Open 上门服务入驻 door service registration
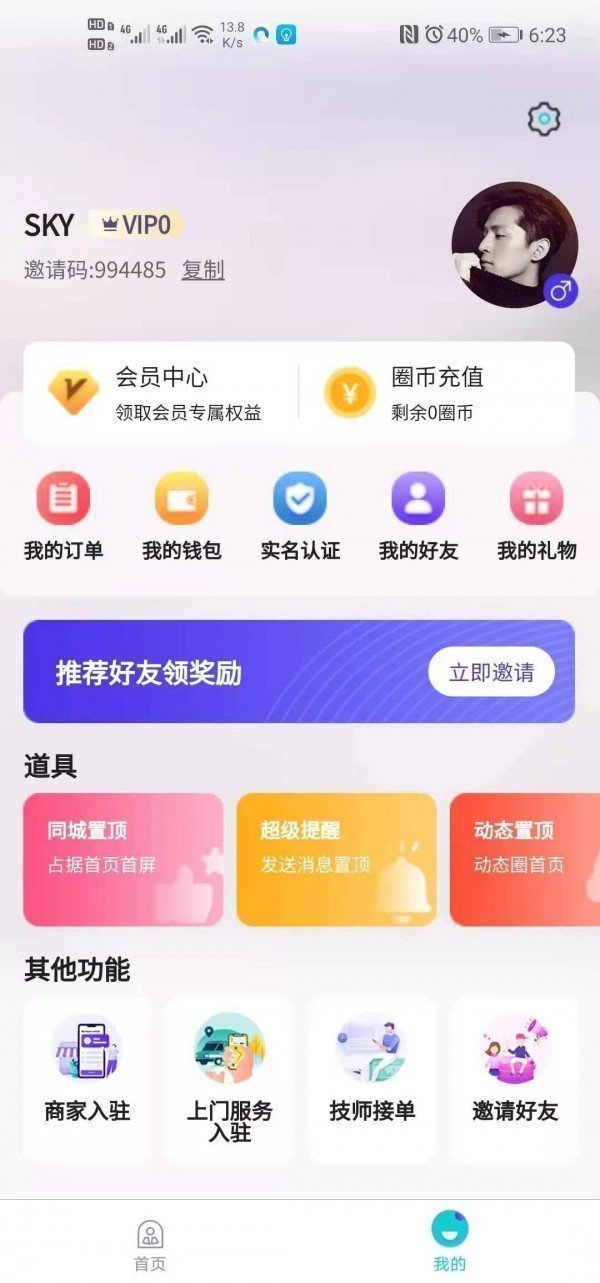The image size is (600, 1283). click(230, 1079)
